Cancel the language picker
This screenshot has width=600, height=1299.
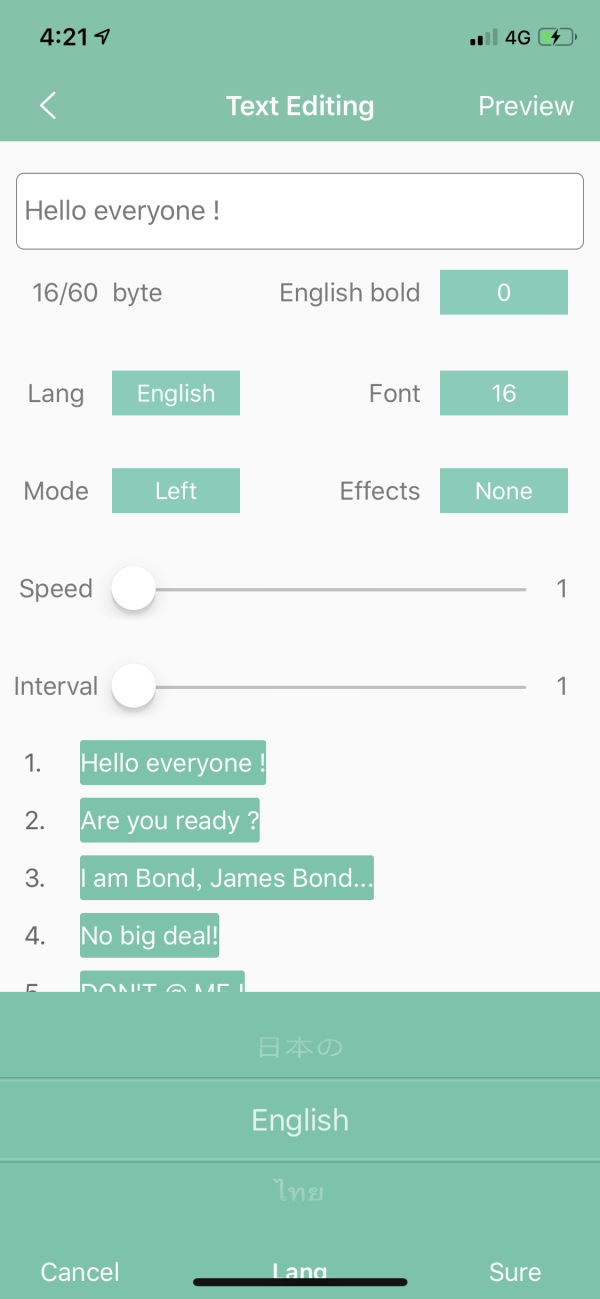pyautogui.click(x=80, y=1272)
